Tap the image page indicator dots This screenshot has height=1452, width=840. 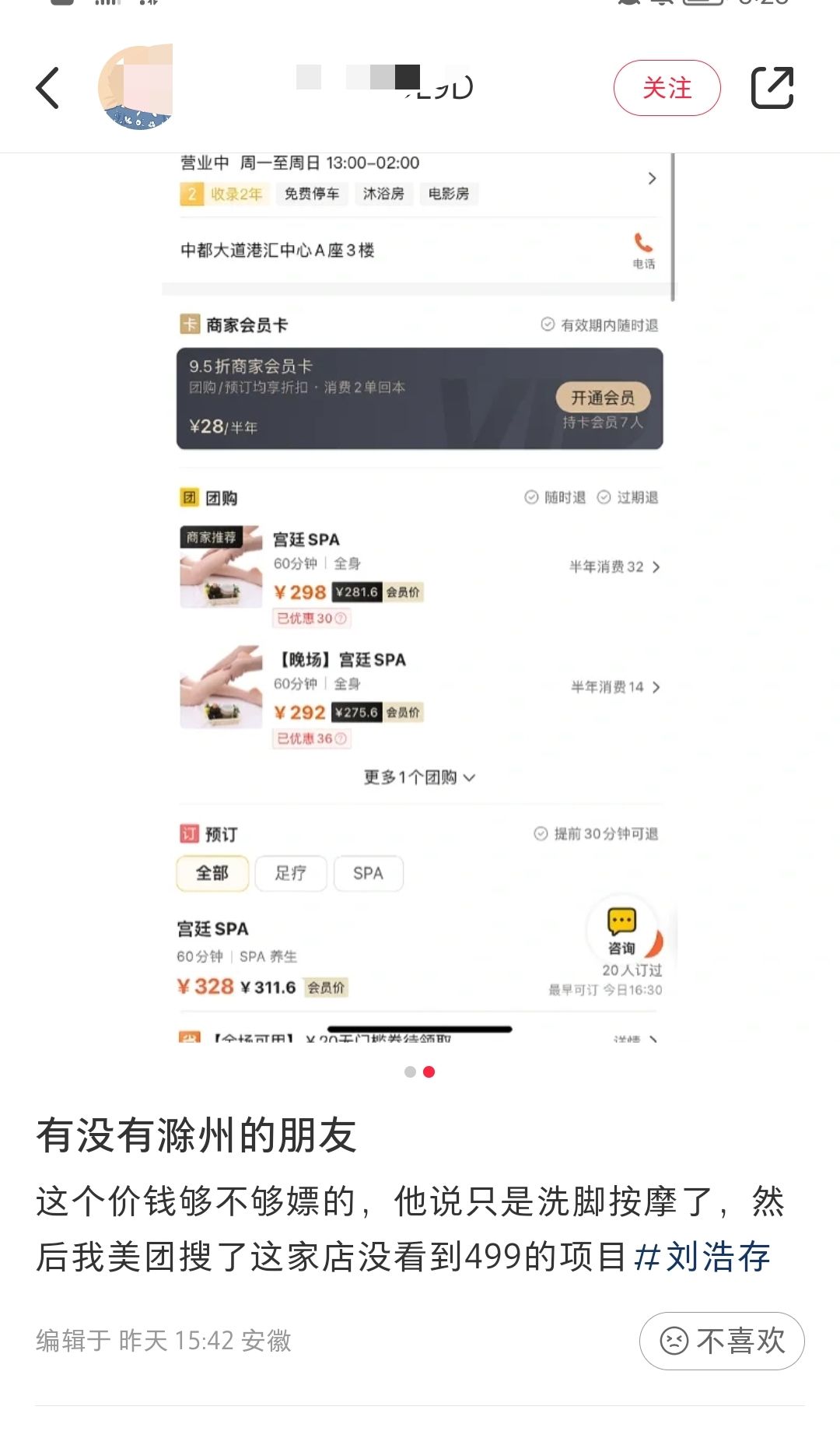[420, 1071]
